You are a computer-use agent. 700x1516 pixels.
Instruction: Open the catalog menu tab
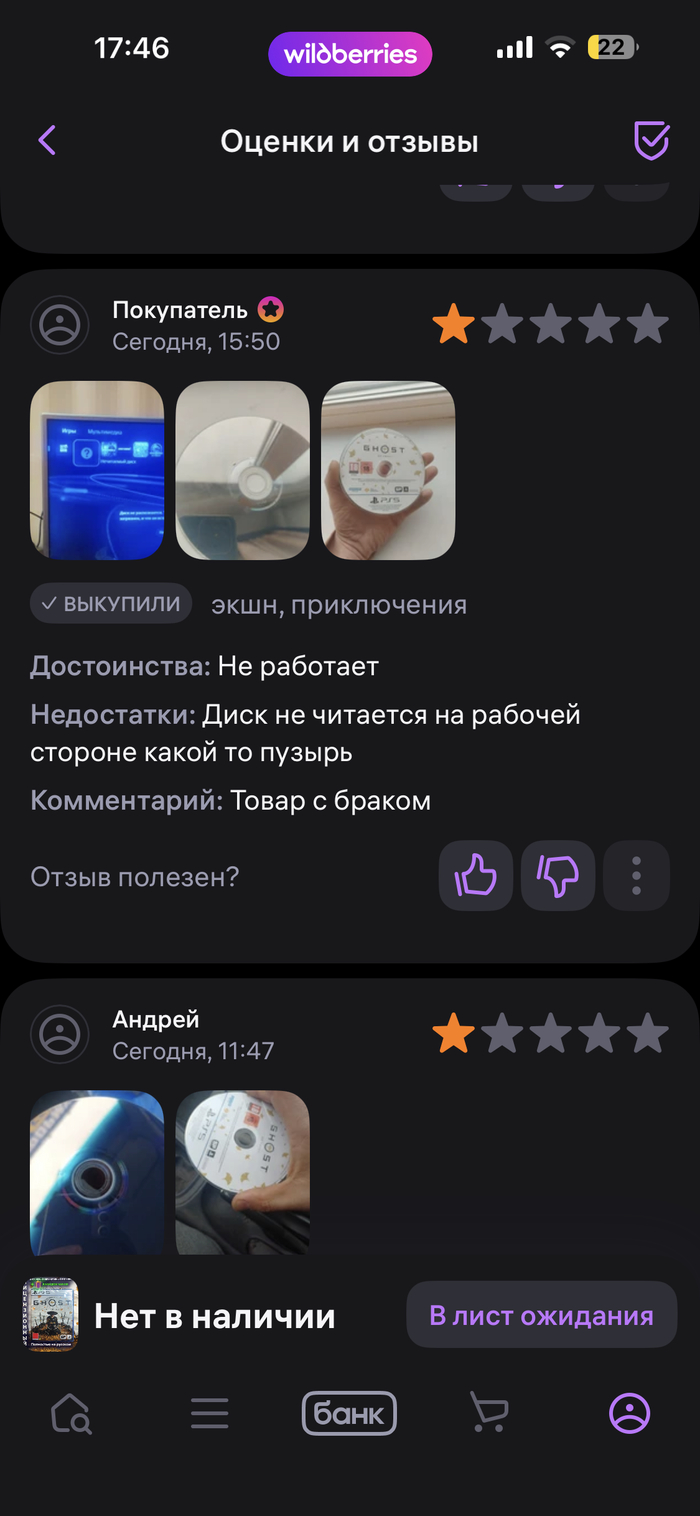point(210,1414)
